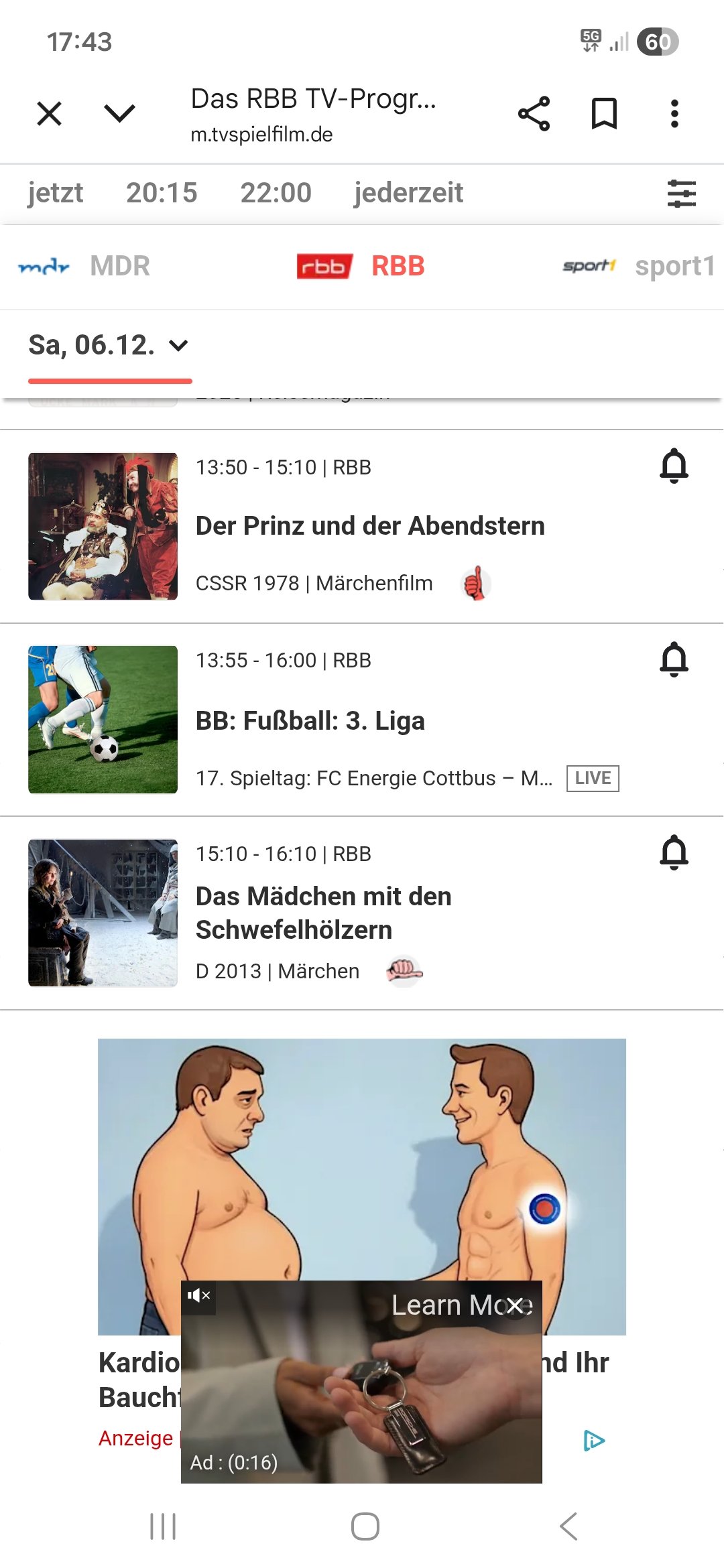724x1568 pixels.
Task: Show programs starting at 22:00
Action: (276, 193)
